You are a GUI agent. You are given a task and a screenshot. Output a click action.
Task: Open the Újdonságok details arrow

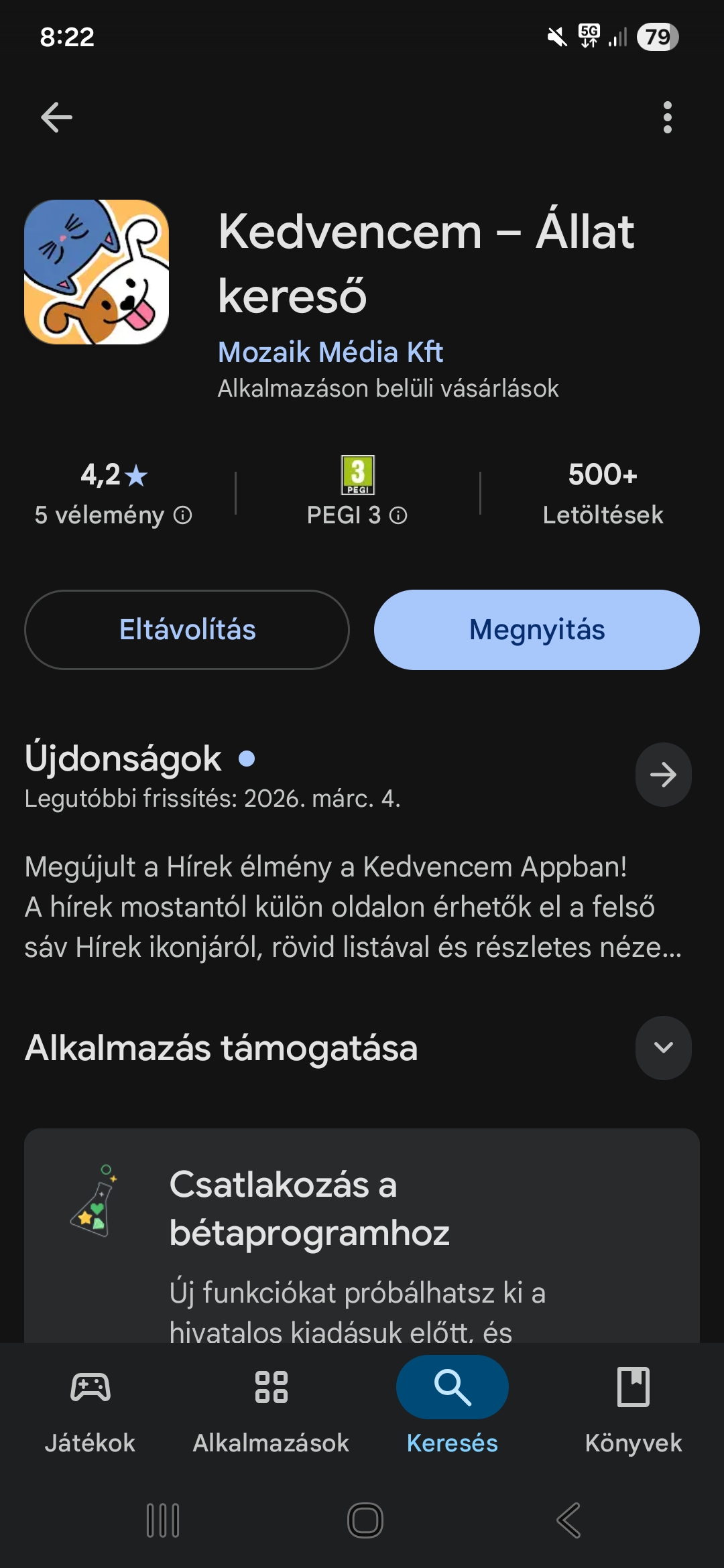click(x=663, y=775)
